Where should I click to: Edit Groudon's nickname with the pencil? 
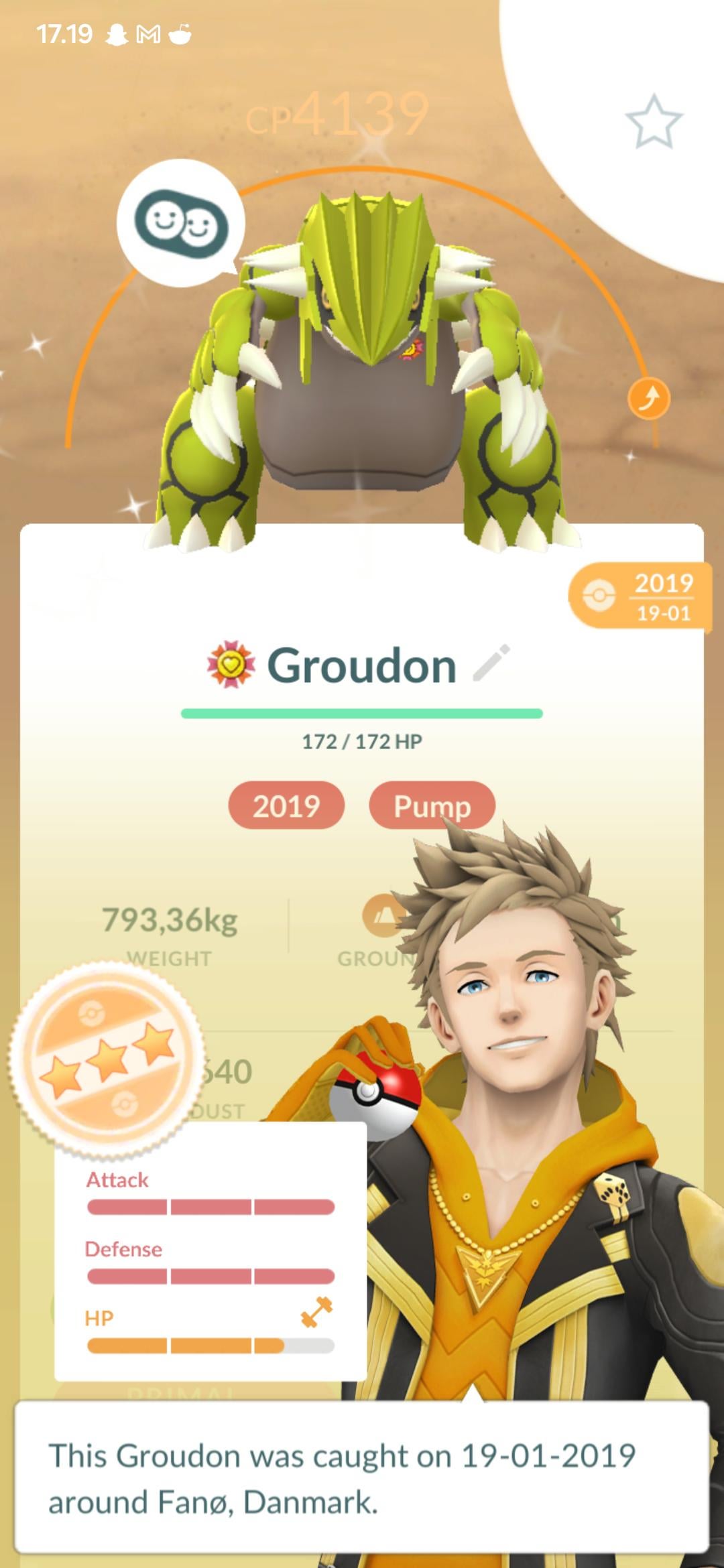491,663
